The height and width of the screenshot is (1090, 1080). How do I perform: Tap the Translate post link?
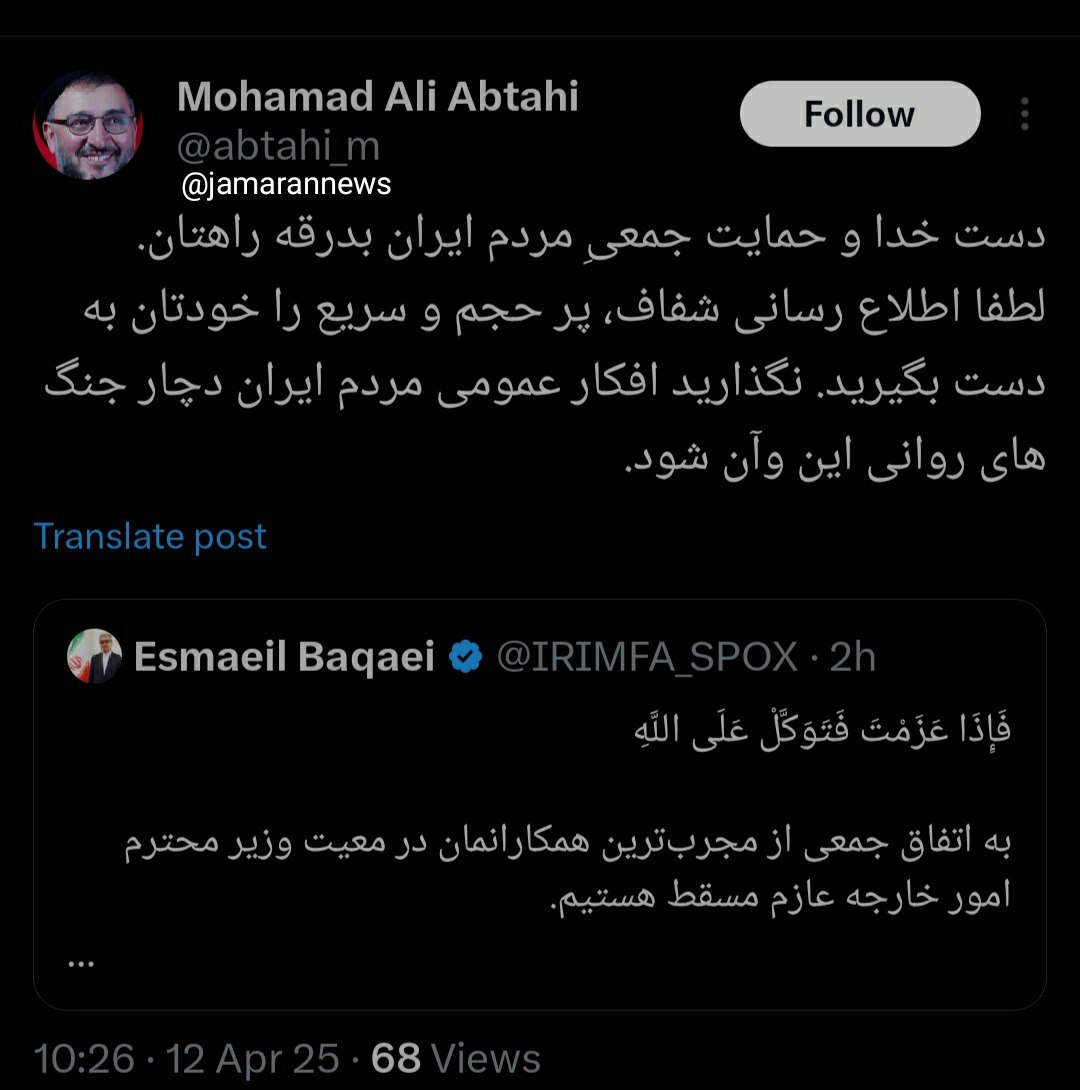click(151, 537)
